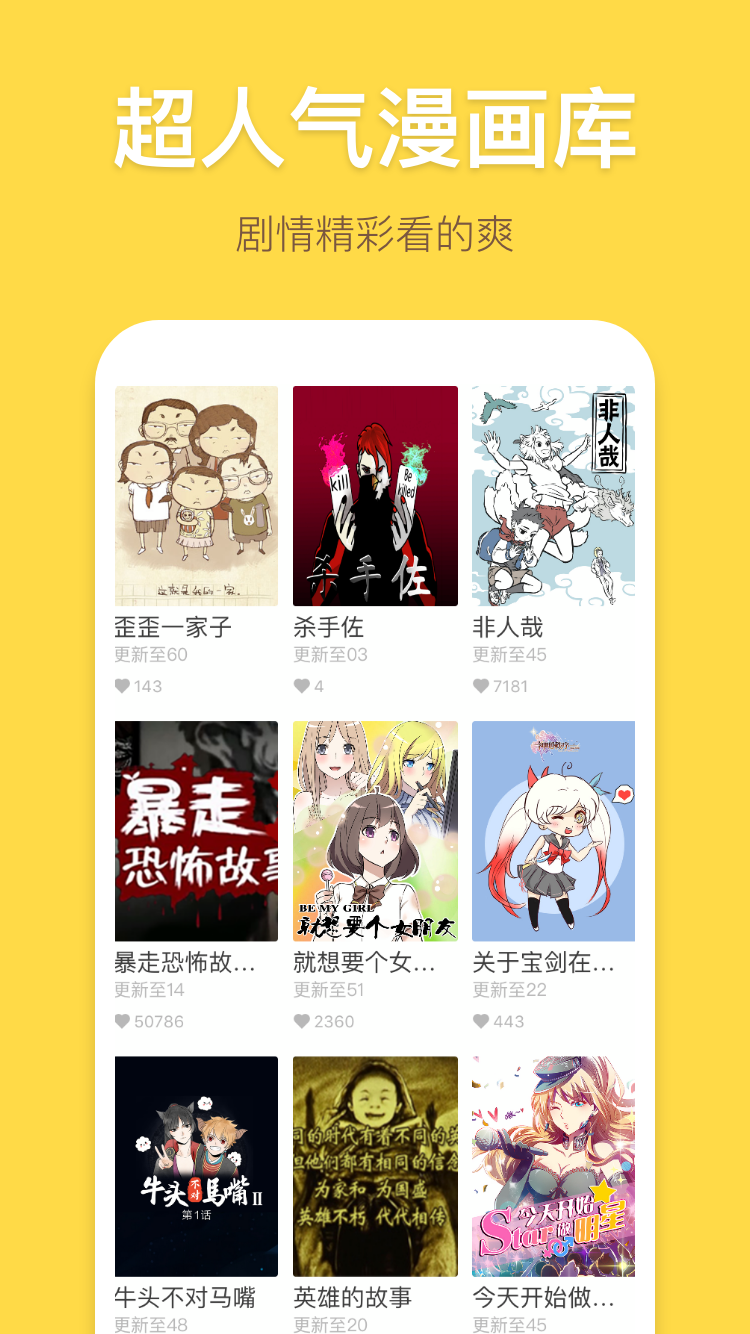
Task: Tap the heart showing 443 under 关于宝剑在
Action: tap(483, 1021)
